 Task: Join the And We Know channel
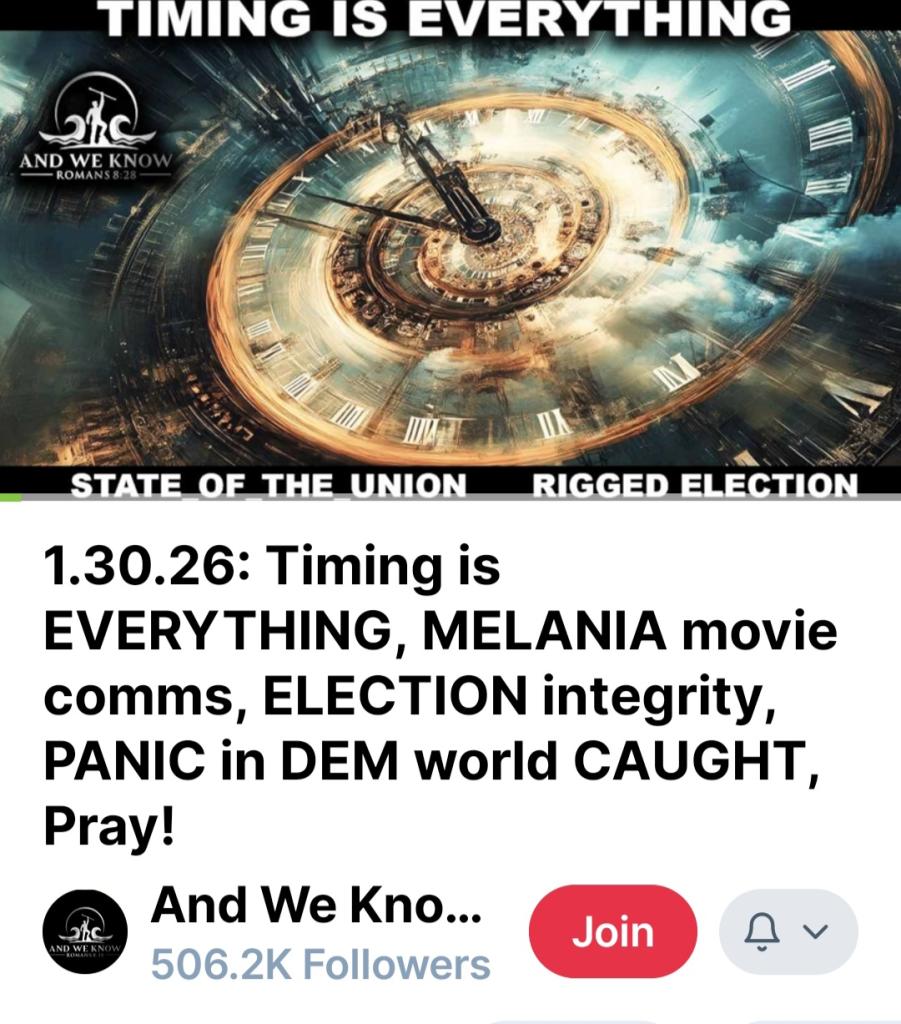tap(612, 931)
